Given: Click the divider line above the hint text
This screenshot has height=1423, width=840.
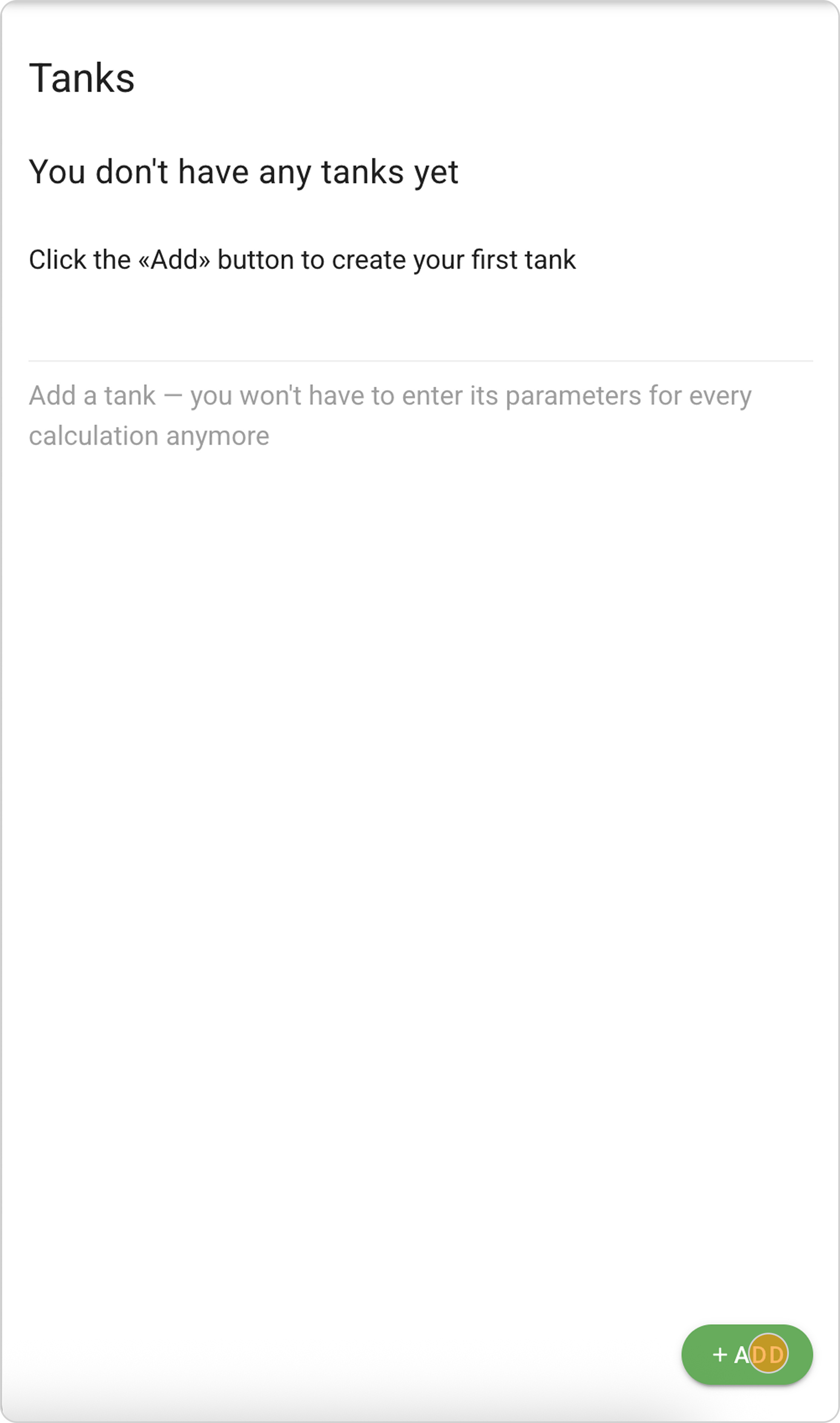Looking at the screenshot, I should coord(420,360).
